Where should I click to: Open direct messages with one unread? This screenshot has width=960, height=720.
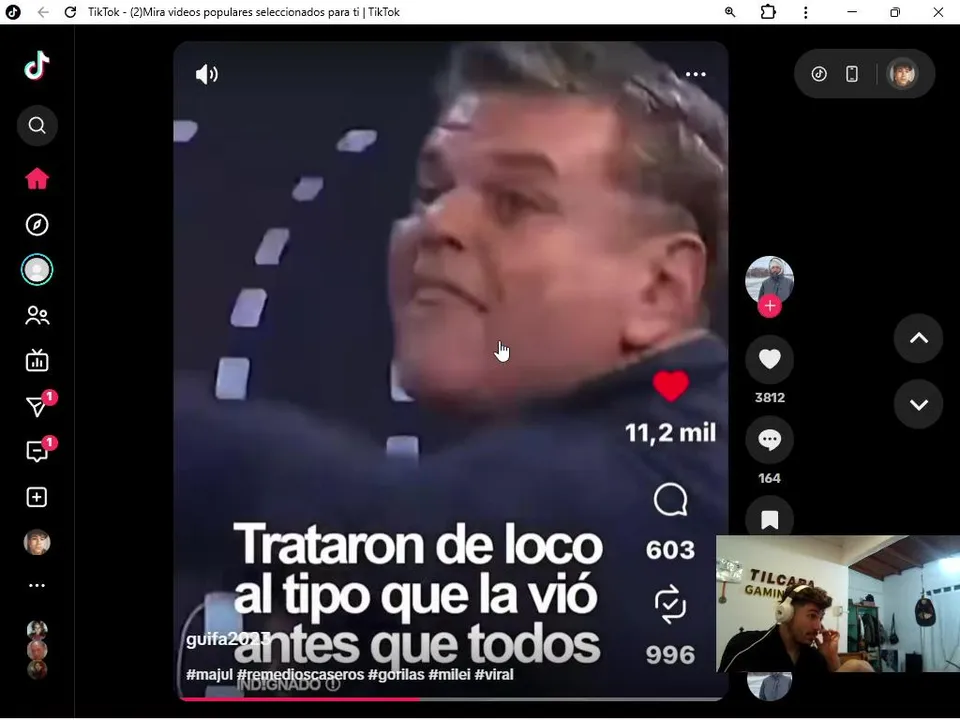coord(37,406)
